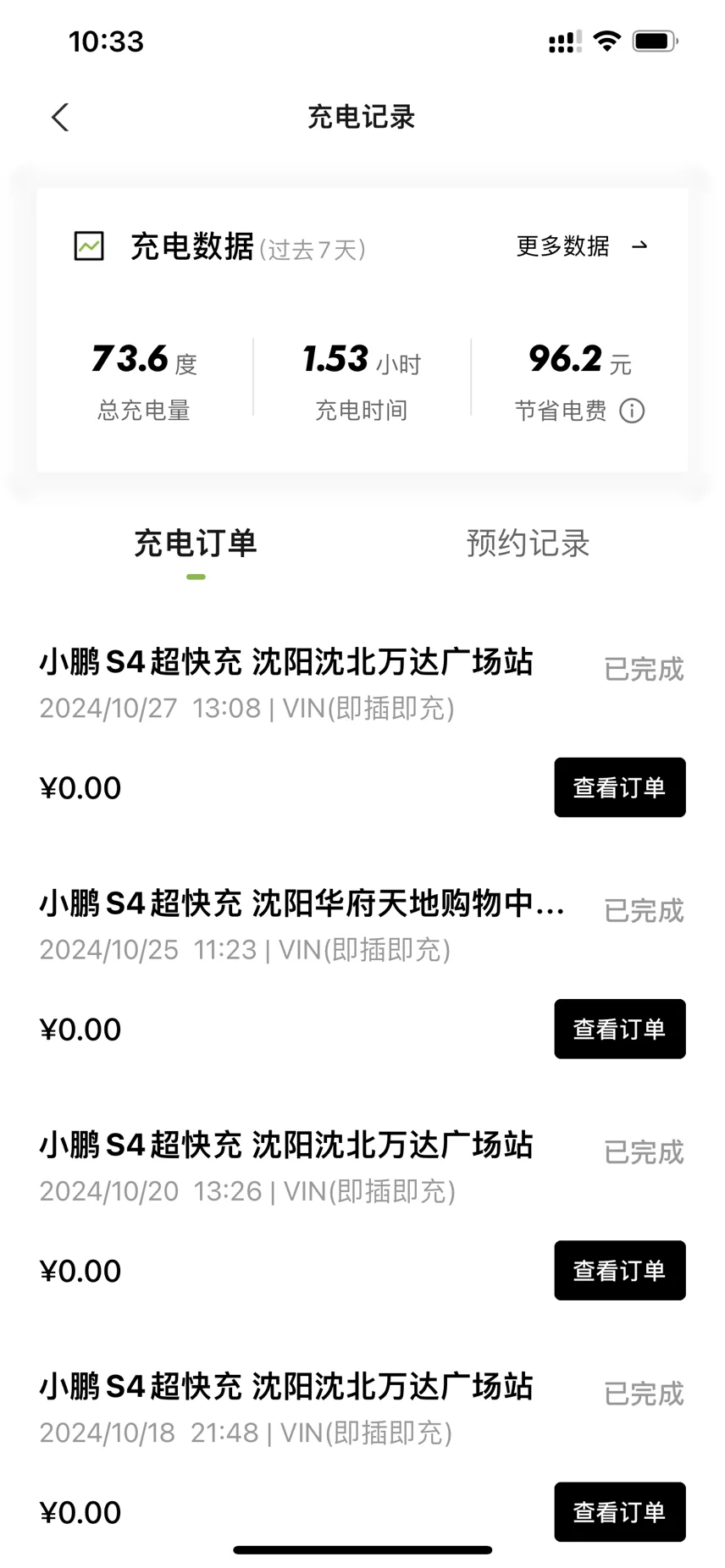Open 更多数据 for charging stats
This screenshot has width=725, height=1568.
582,246
